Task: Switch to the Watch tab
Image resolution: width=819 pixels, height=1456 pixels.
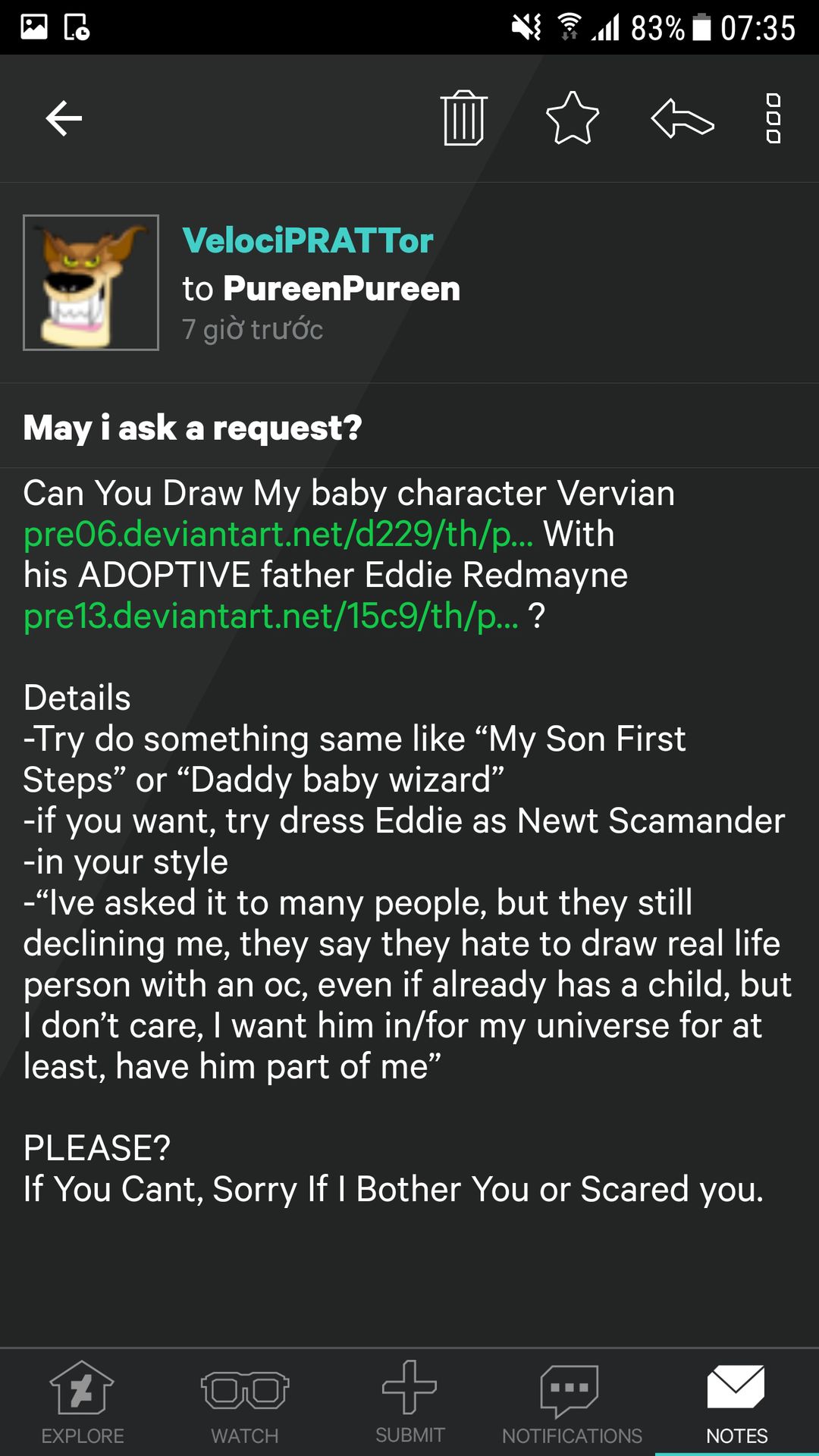Action: pos(245,1403)
